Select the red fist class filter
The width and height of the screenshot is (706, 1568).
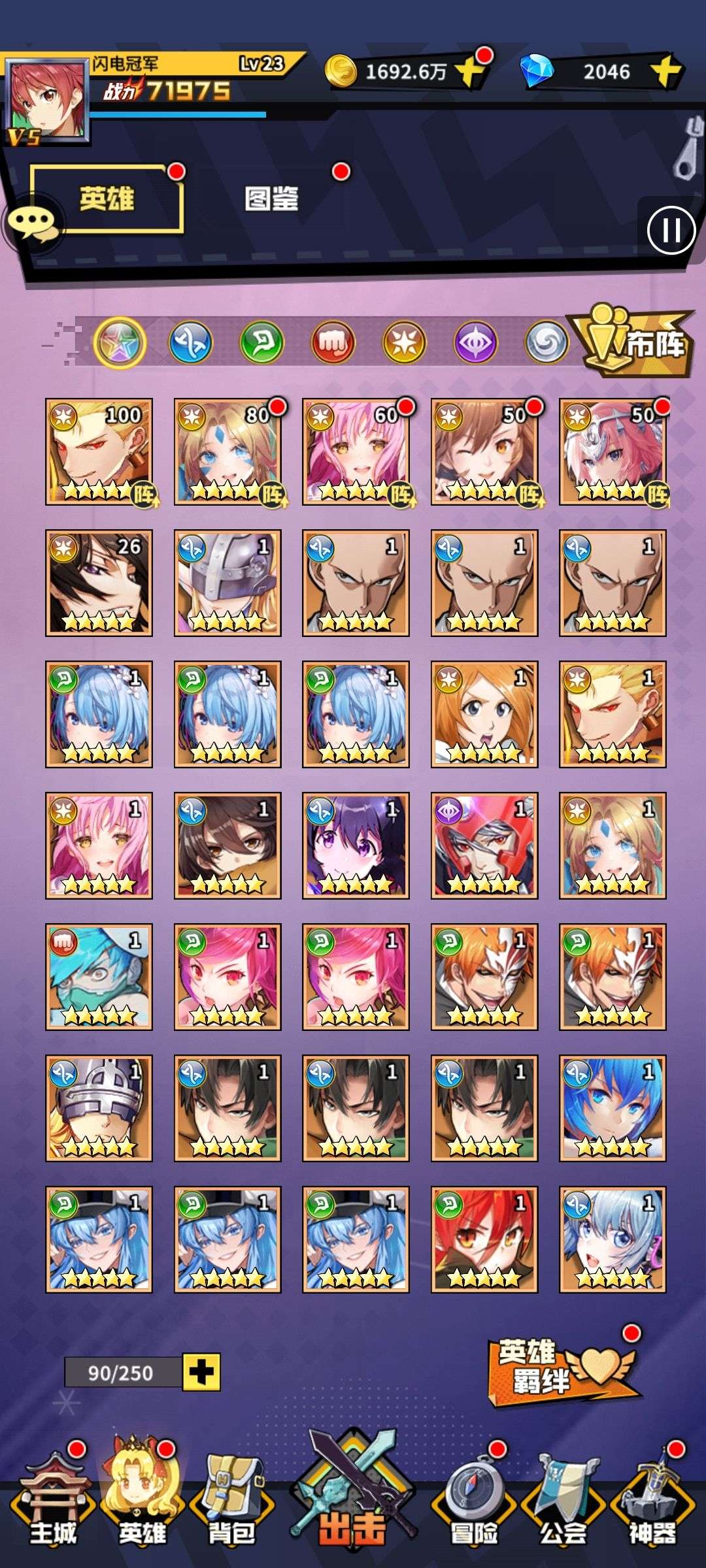tap(333, 342)
